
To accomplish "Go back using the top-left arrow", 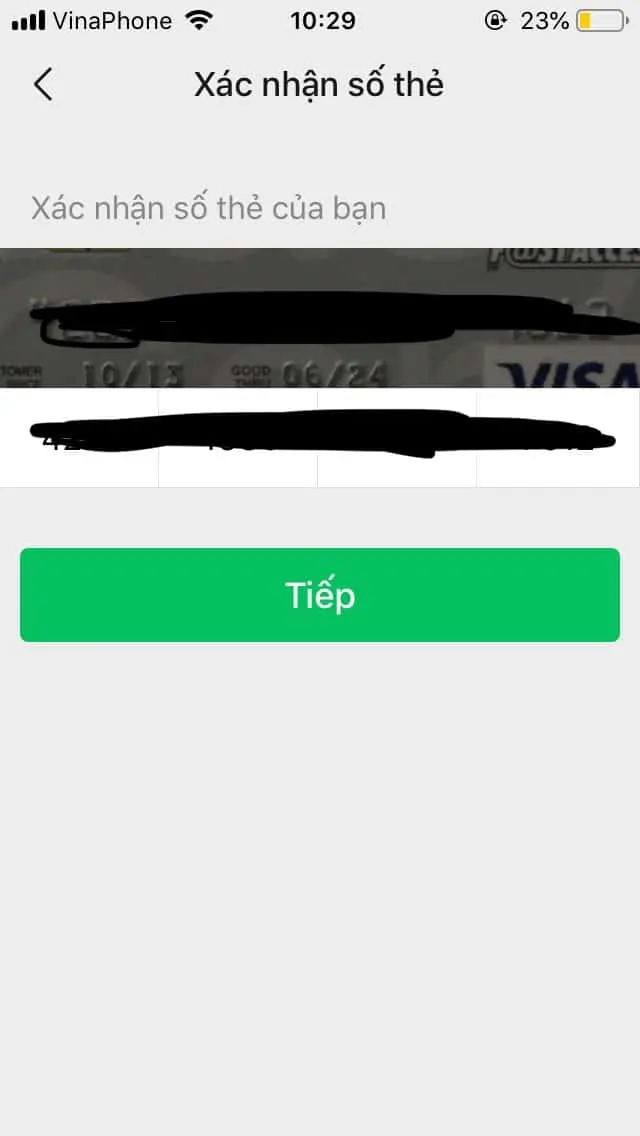I will point(43,85).
